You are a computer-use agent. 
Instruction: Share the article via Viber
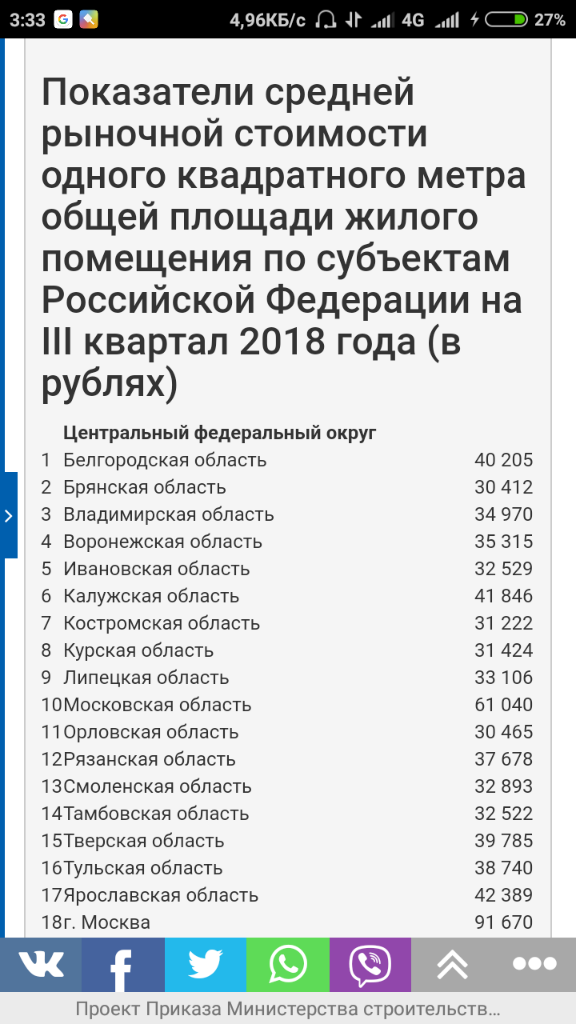click(x=370, y=965)
